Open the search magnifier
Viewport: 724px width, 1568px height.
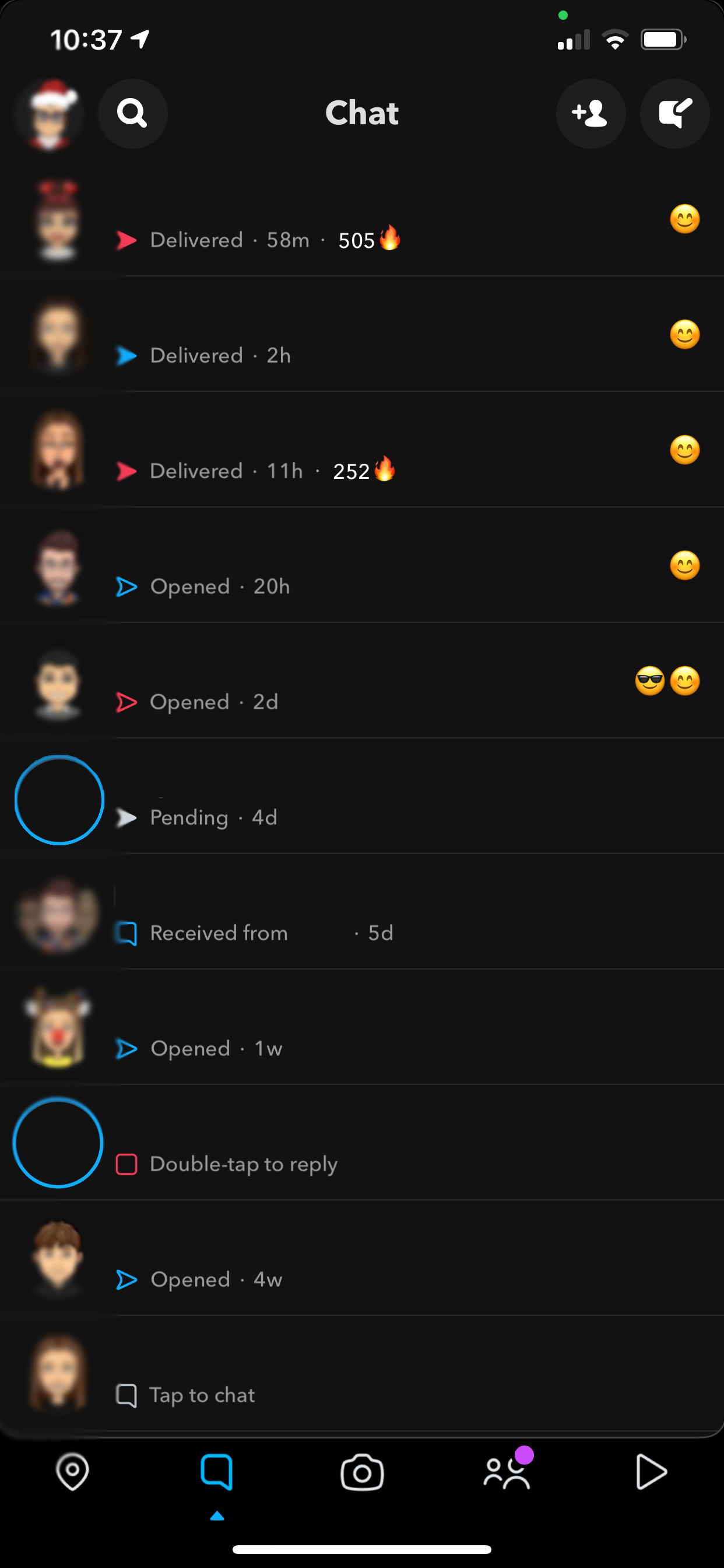tap(133, 114)
